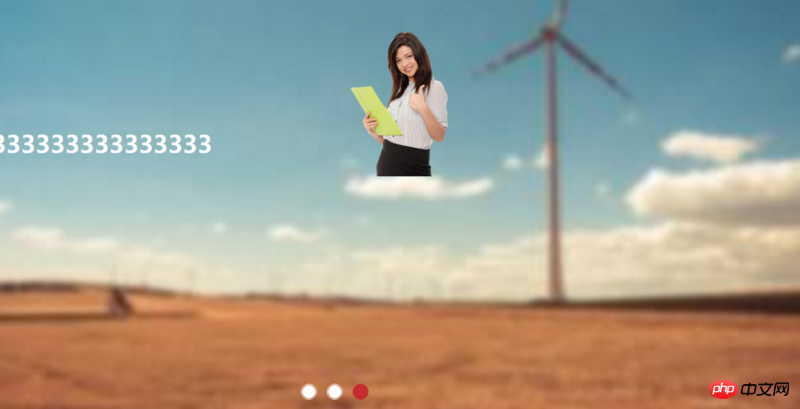Tap the red active slide indicator
Image resolution: width=800 pixels, height=409 pixels.
click(361, 391)
